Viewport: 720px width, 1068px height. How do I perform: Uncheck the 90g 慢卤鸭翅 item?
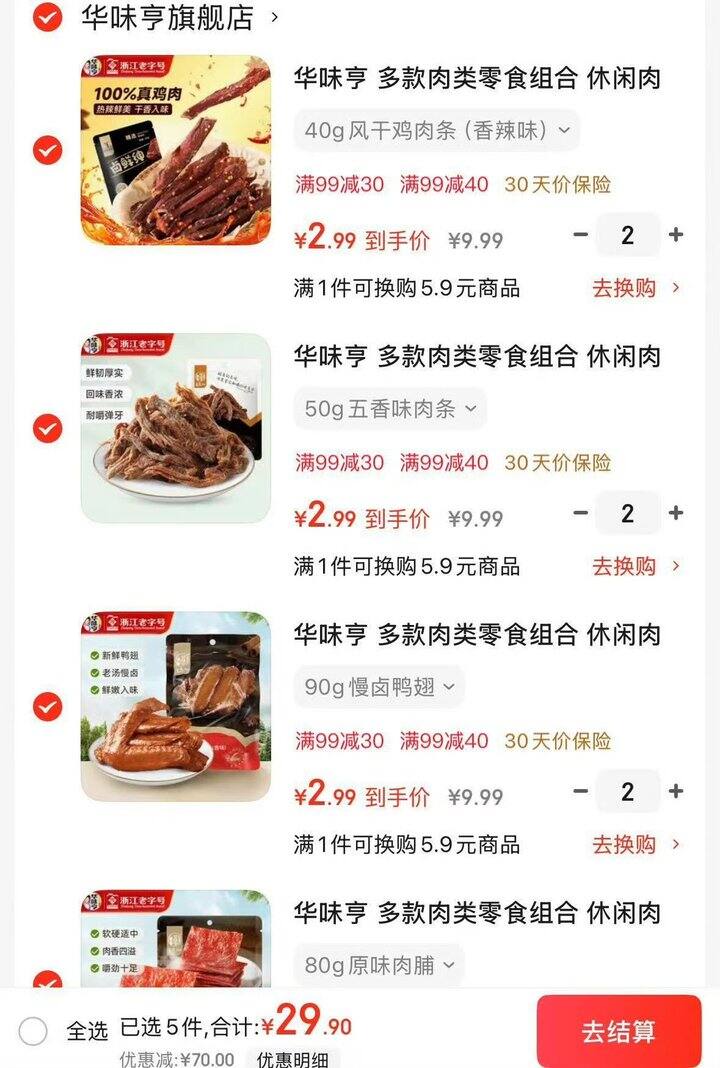pos(47,706)
